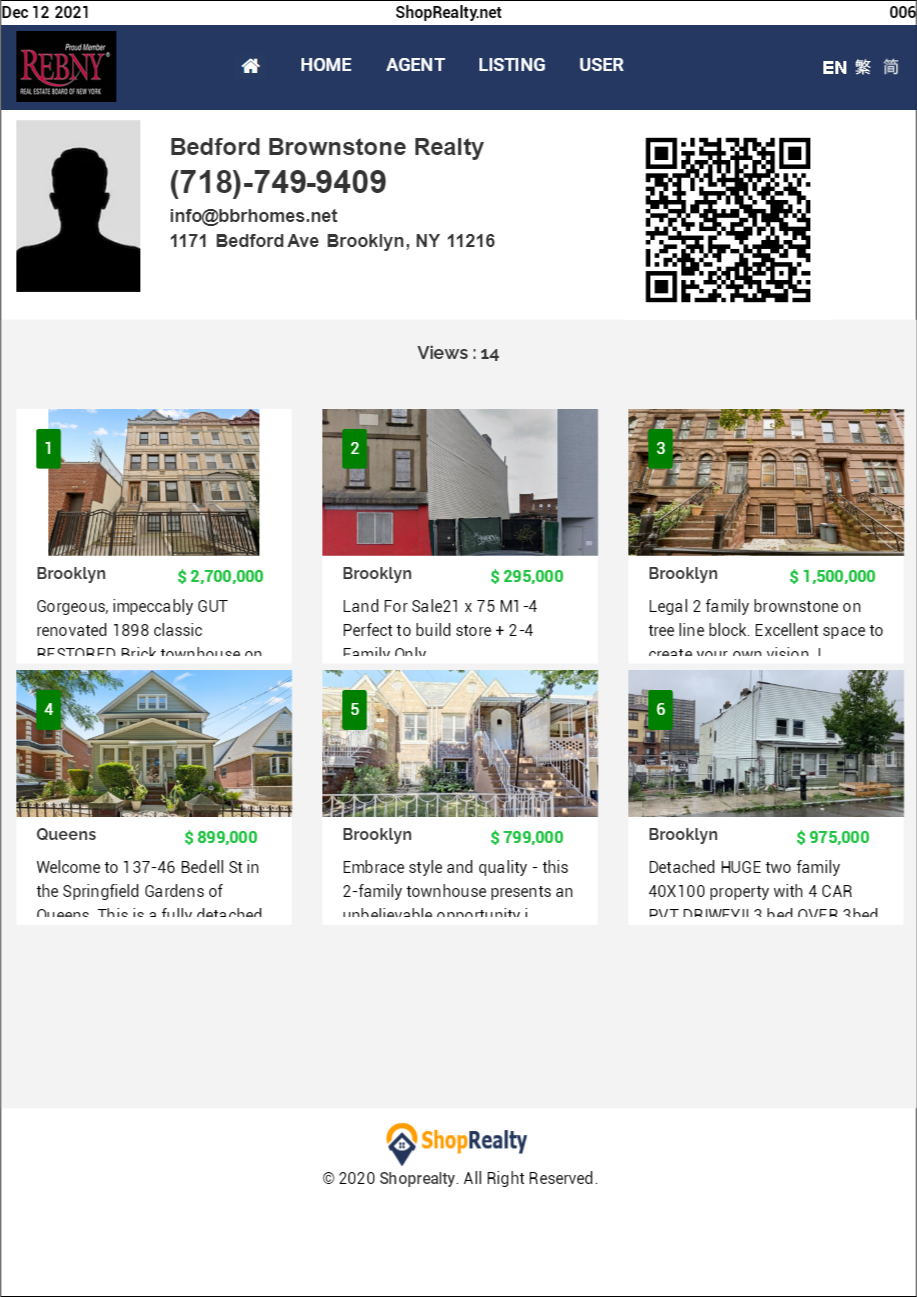Tap the info@bbrhomes.net email address
The image size is (917, 1297).
click(253, 216)
